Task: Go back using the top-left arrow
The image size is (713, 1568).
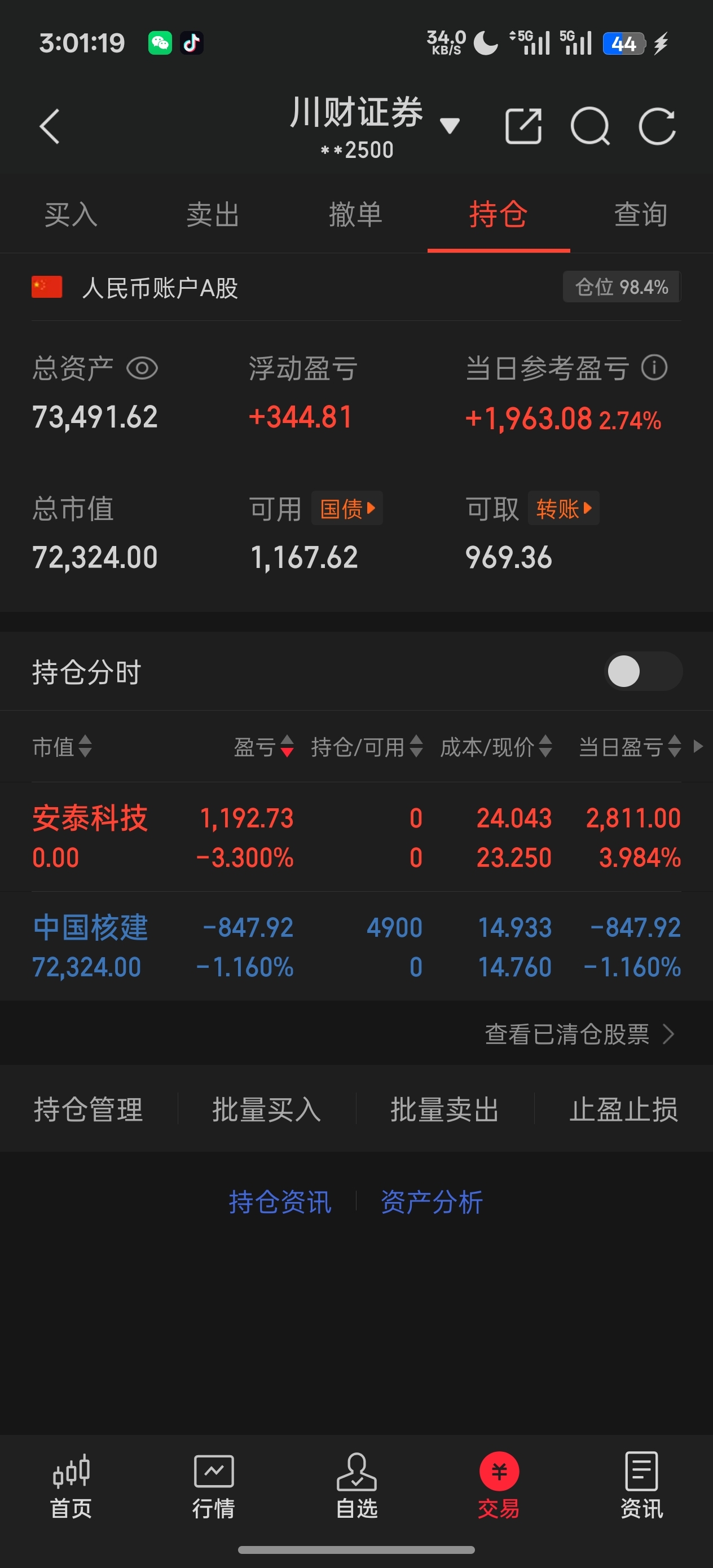Action: [50, 126]
